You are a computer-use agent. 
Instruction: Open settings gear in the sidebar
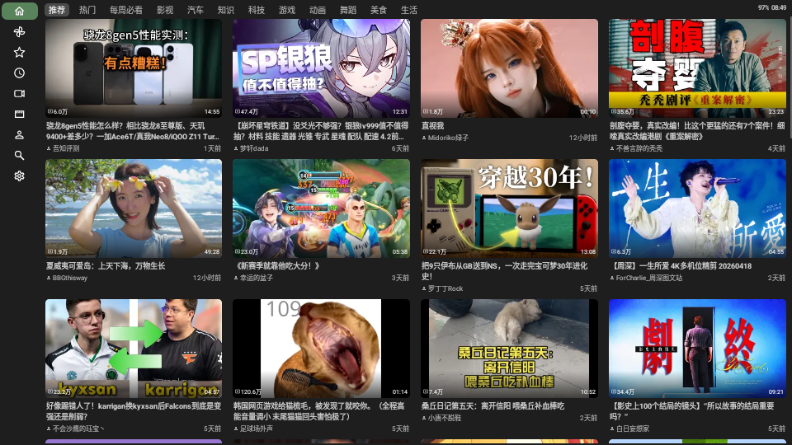point(19,176)
